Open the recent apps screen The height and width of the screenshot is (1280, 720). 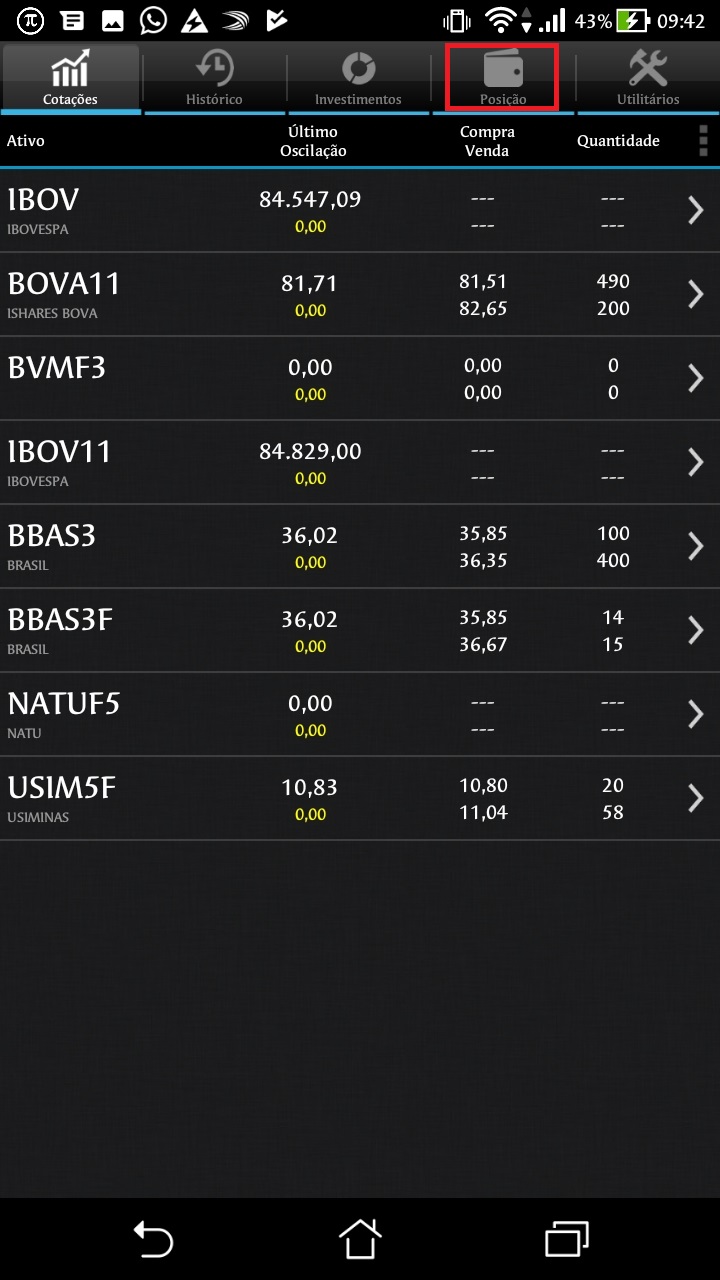coord(567,1240)
